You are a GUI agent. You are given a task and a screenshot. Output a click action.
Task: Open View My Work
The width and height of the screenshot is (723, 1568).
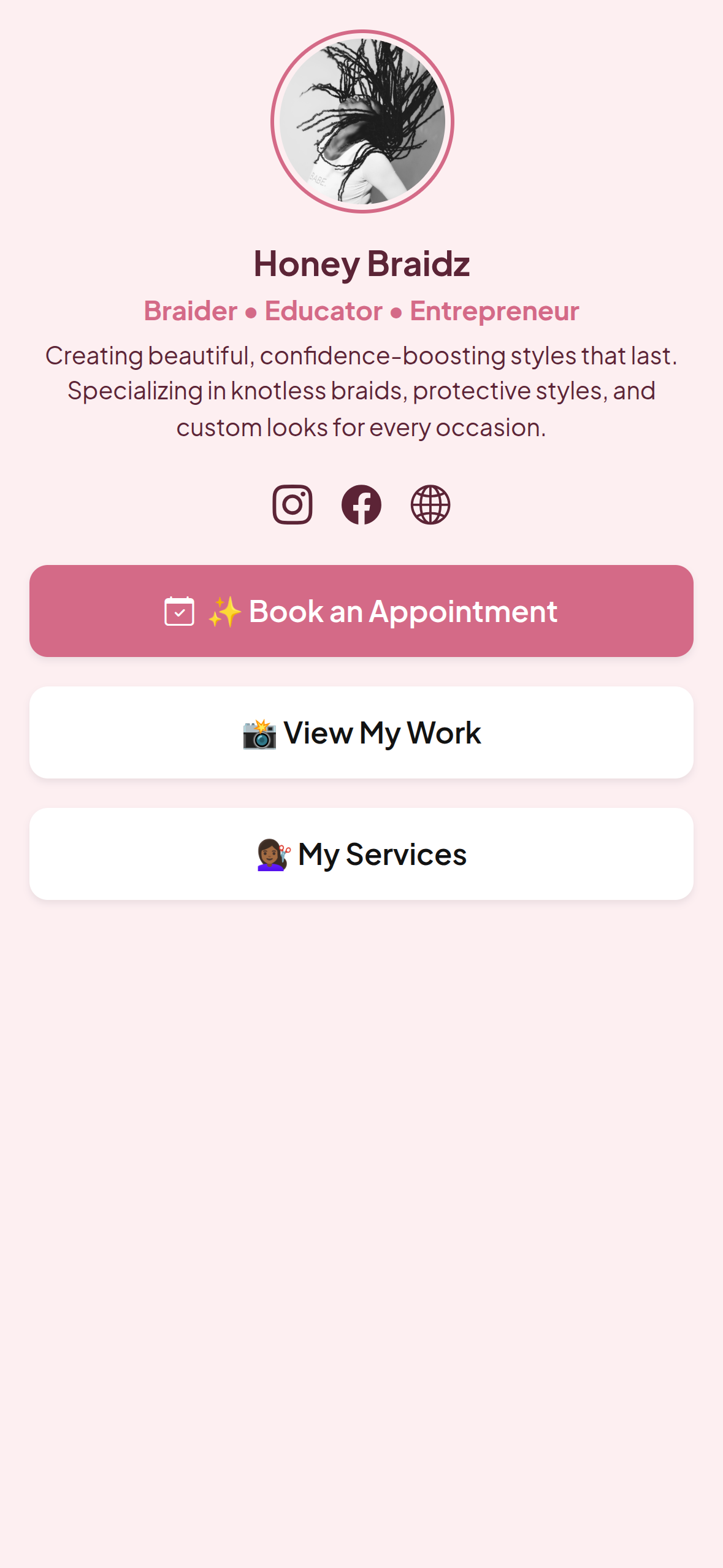(361, 732)
